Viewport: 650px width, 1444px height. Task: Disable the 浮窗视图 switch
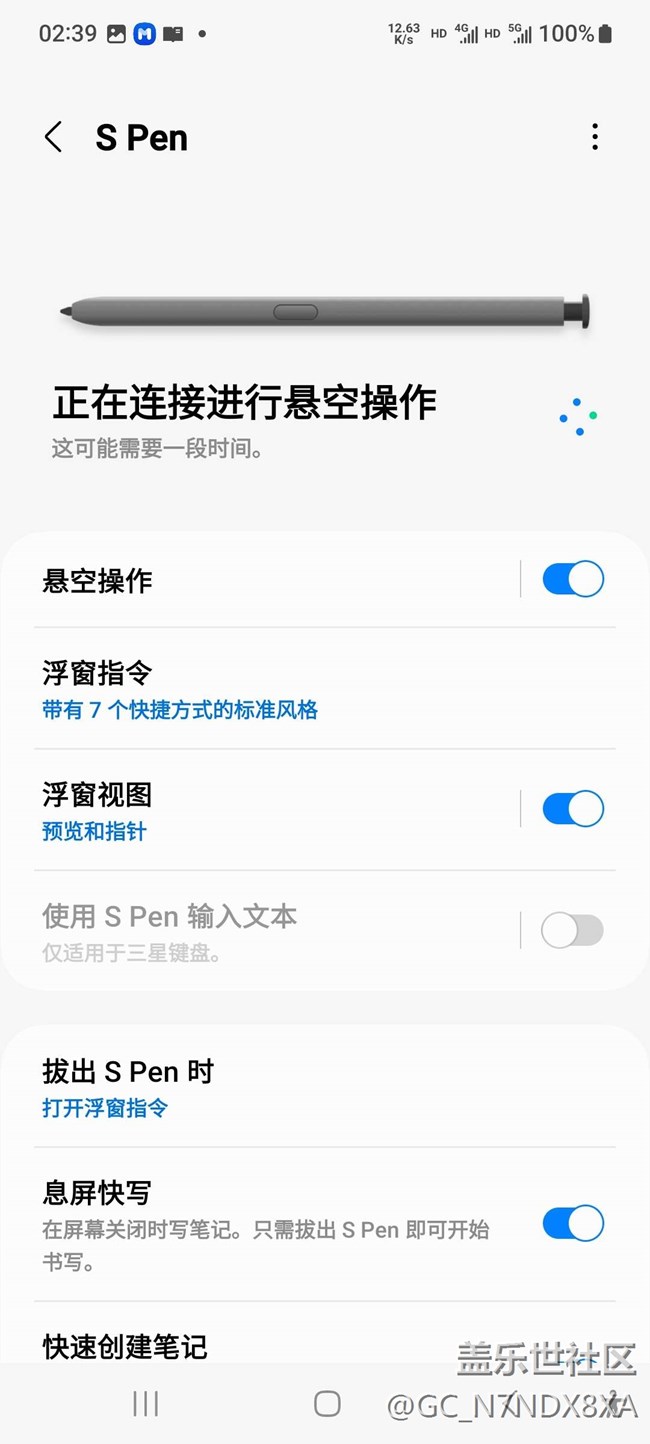[573, 809]
